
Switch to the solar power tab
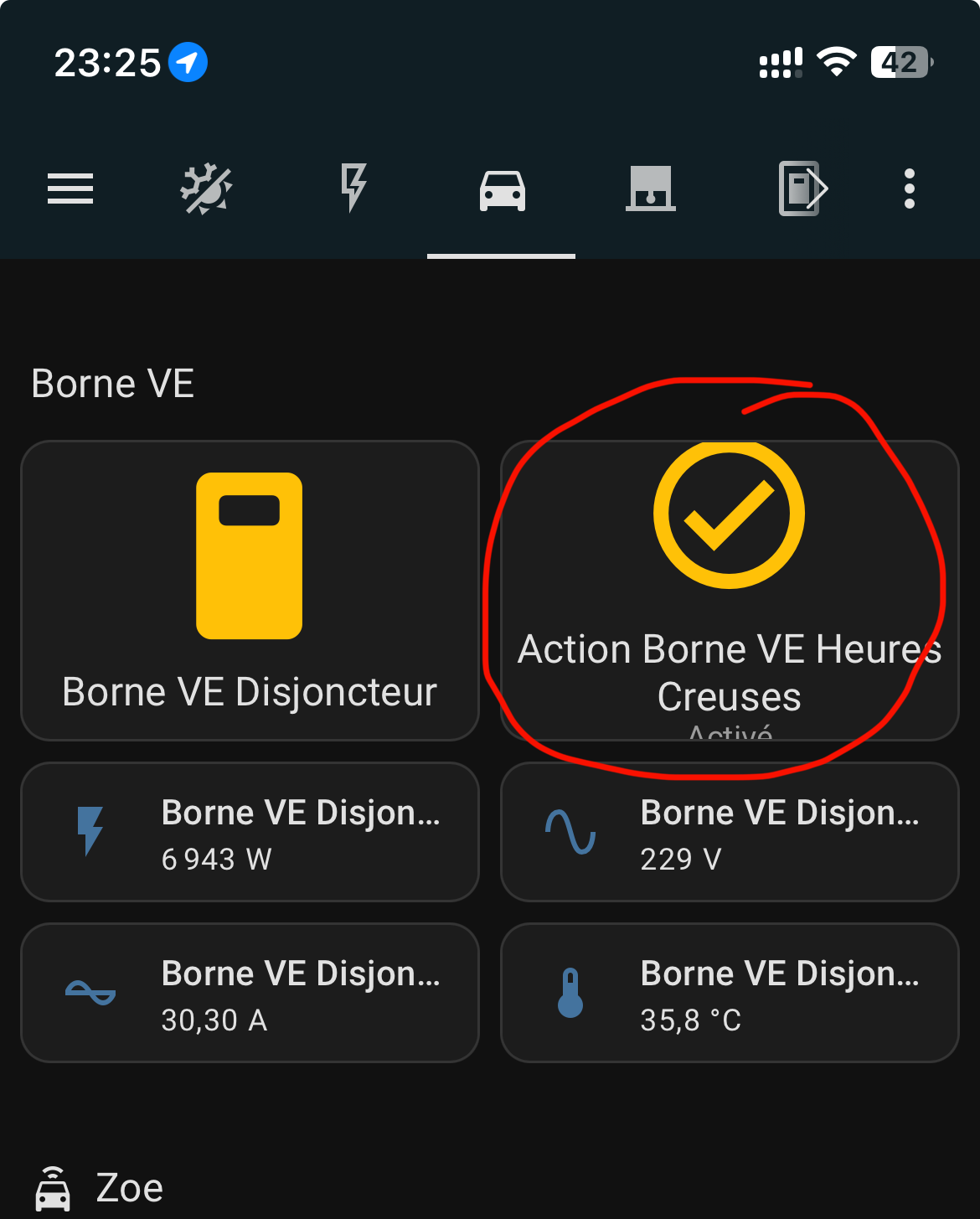[206, 189]
